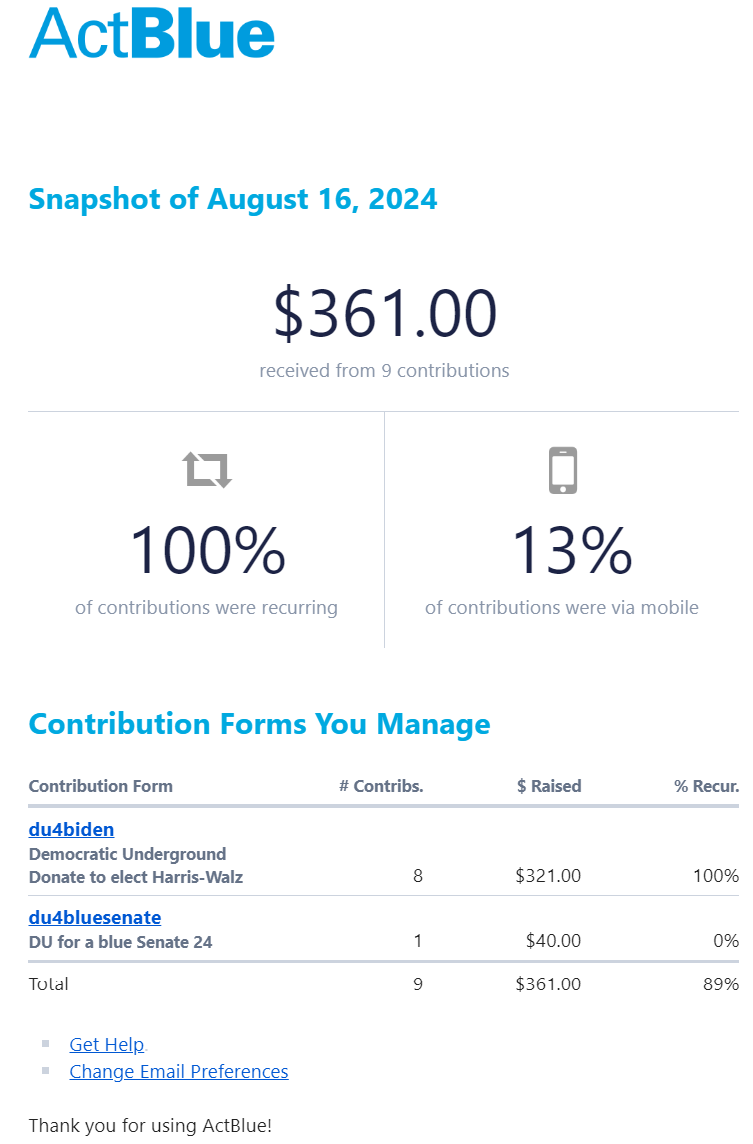Open the Get Help link
Screen dimensions: 753x1144
tap(107, 1044)
